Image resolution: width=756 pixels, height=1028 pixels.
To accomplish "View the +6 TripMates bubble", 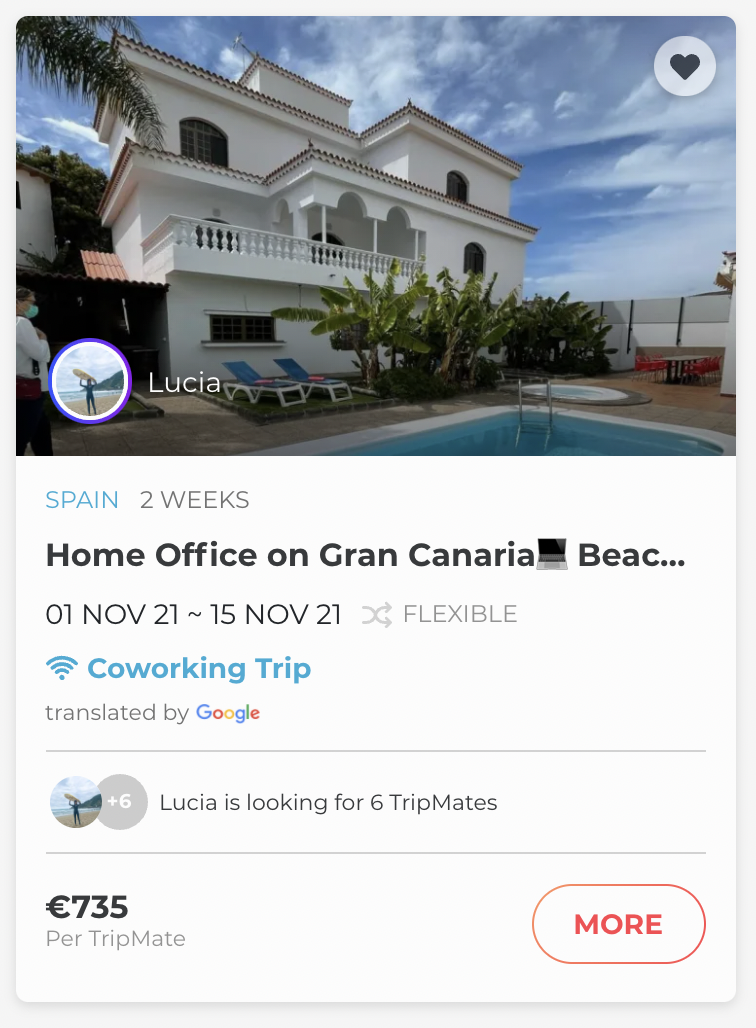I will pos(120,802).
